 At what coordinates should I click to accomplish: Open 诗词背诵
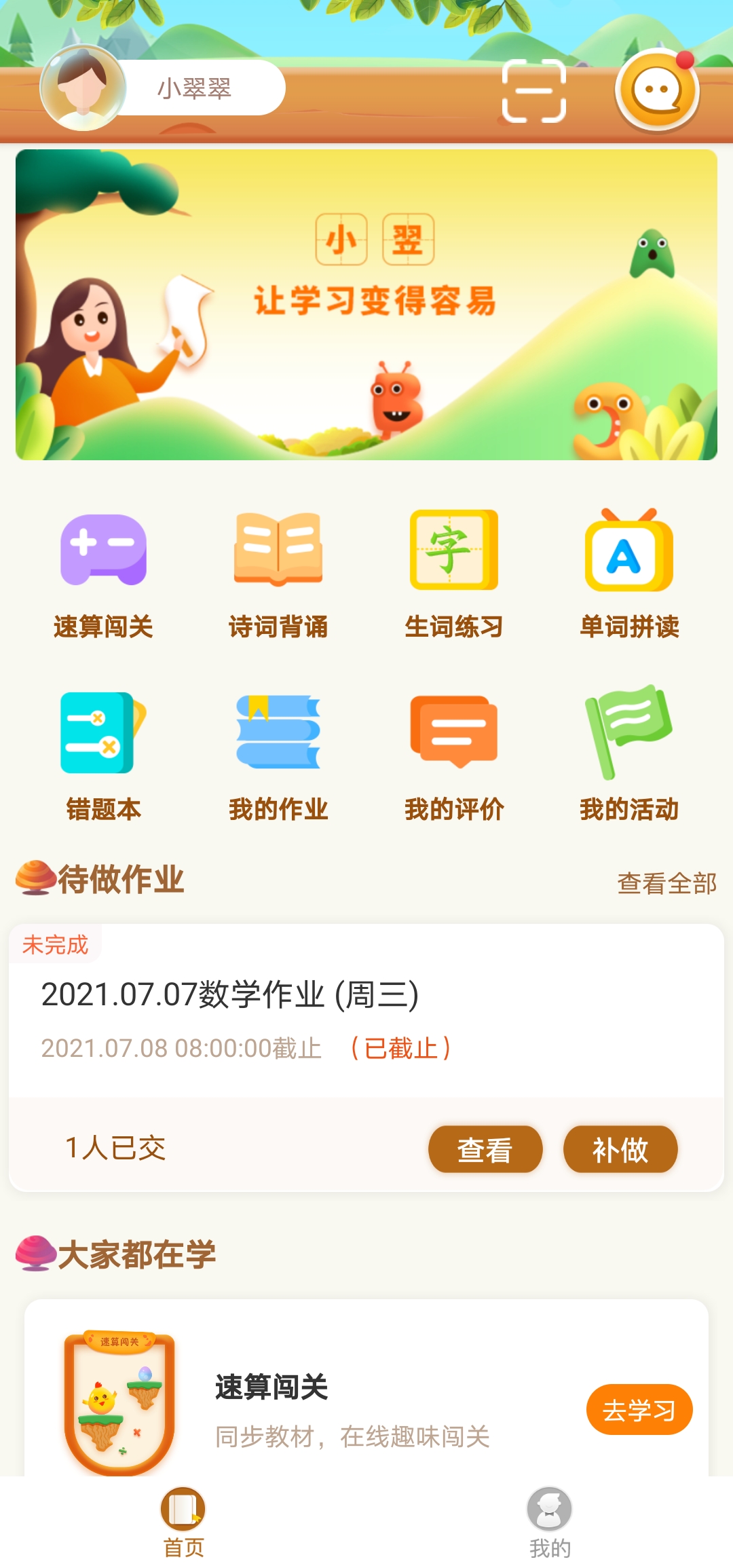(278, 575)
